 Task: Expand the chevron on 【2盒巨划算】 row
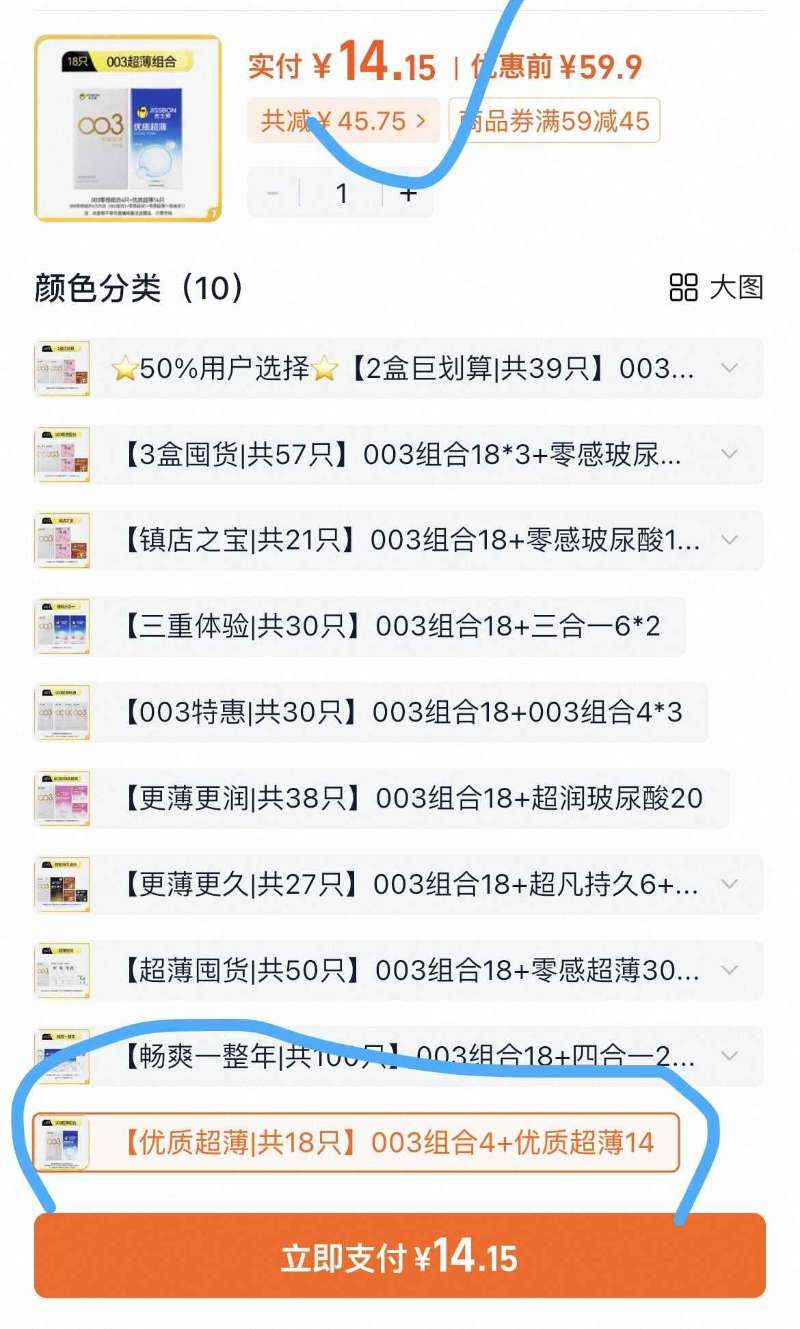[x=730, y=368]
